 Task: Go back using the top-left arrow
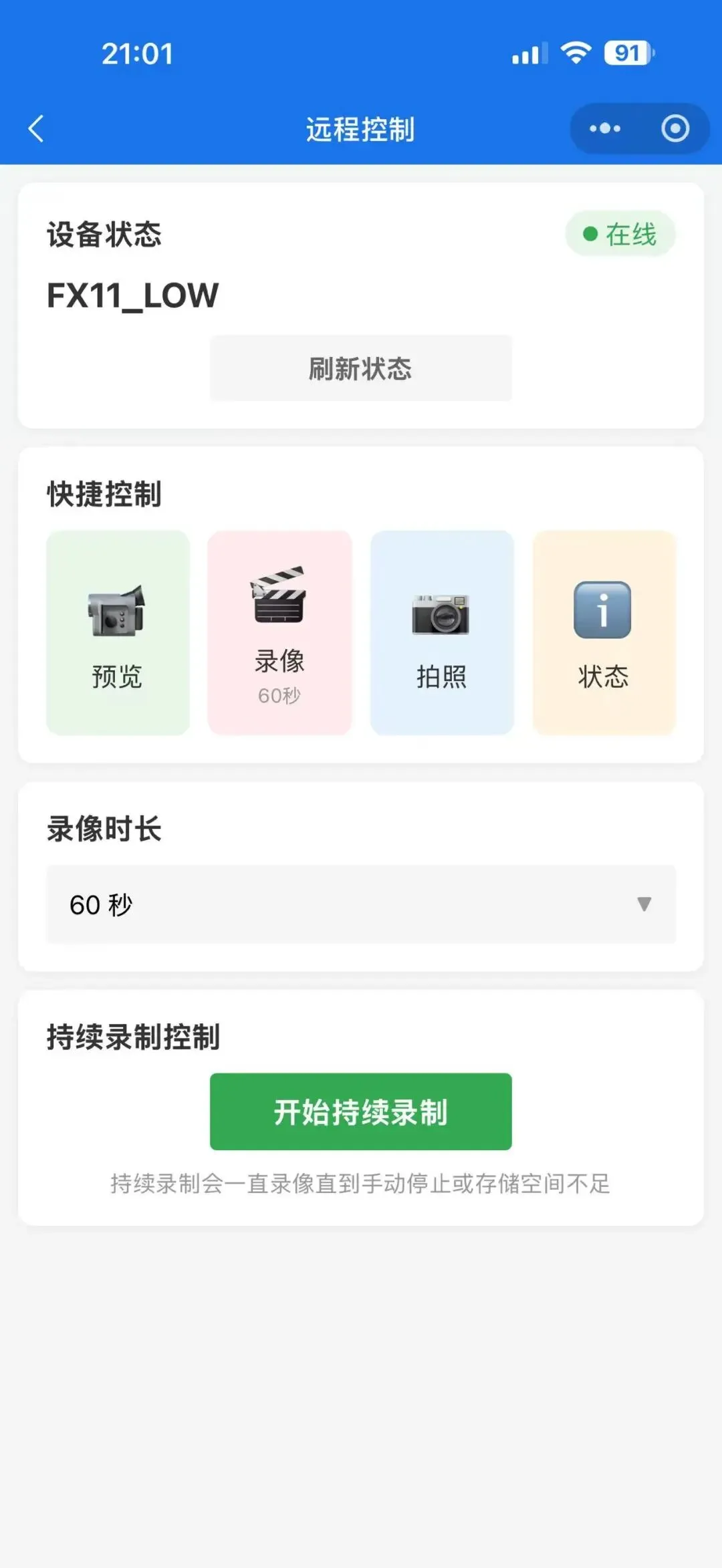(x=36, y=128)
